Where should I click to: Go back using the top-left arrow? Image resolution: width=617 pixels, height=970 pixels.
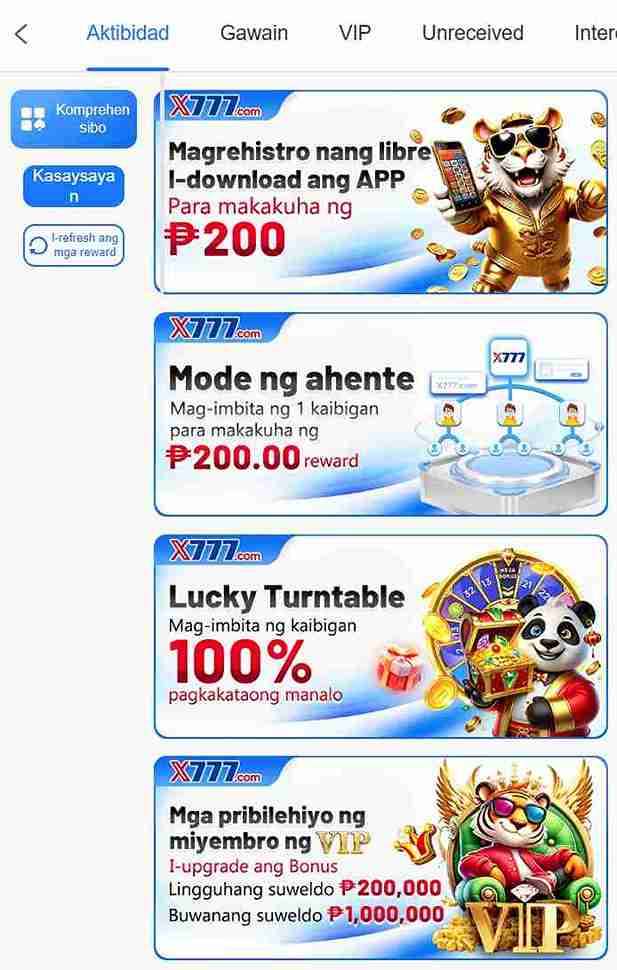[x=22, y=34]
